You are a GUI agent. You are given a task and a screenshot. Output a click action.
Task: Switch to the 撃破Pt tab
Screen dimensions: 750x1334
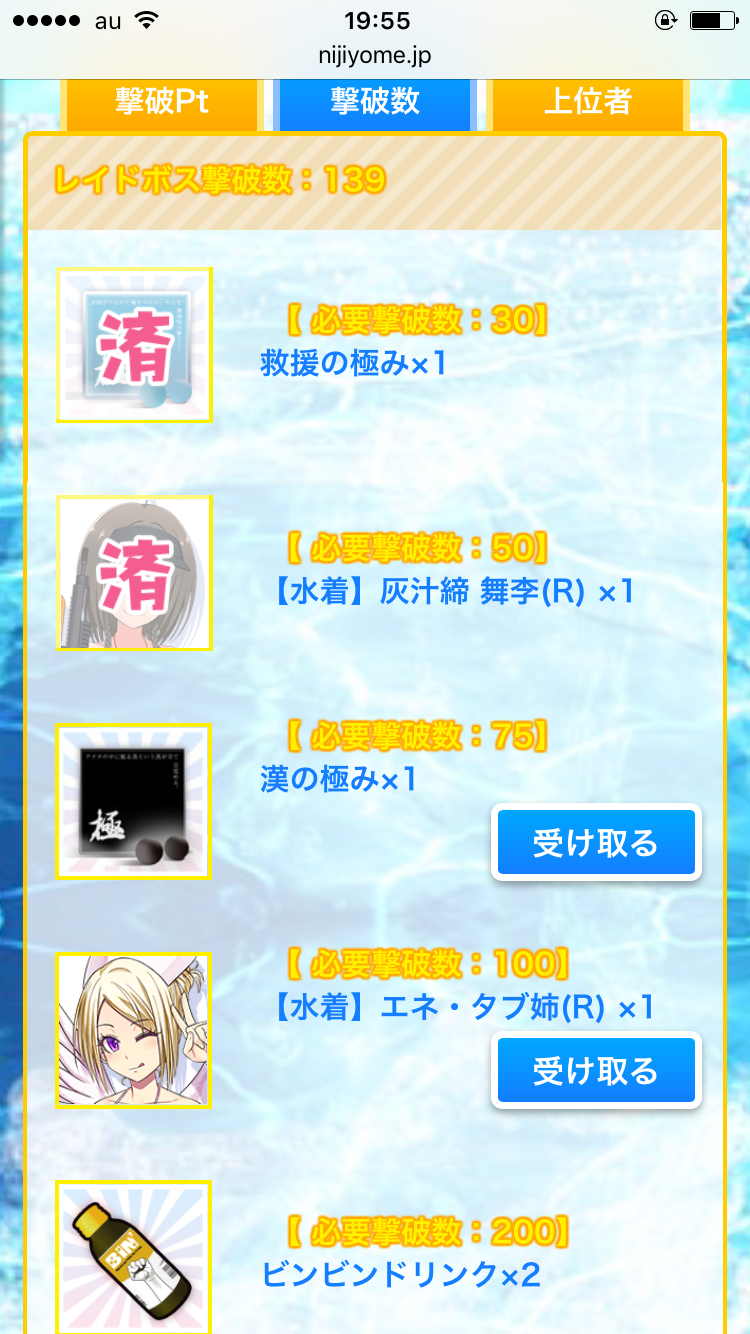point(162,103)
